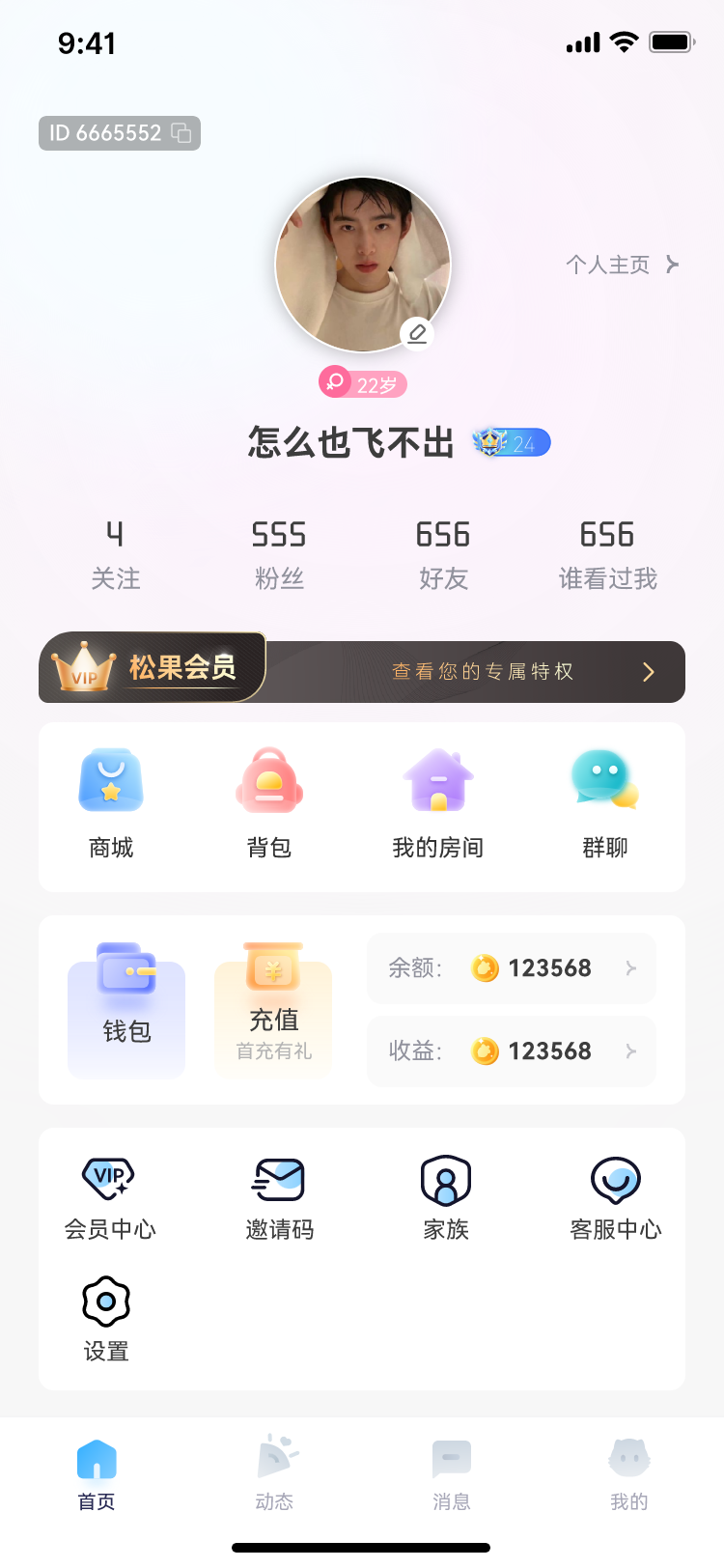Open 客服中心 customer service
This screenshot has height=1568, width=724.
click(x=616, y=1199)
